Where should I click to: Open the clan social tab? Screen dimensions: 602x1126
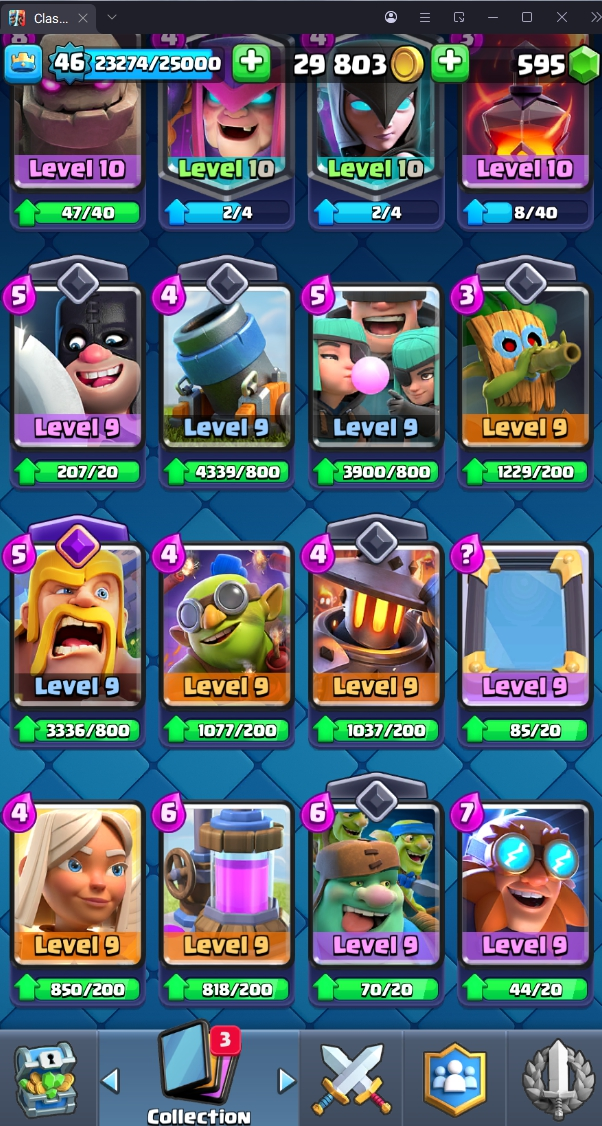click(454, 1078)
